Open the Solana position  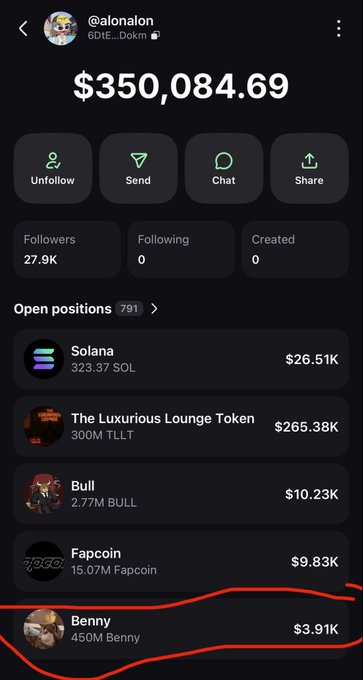coord(181,359)
